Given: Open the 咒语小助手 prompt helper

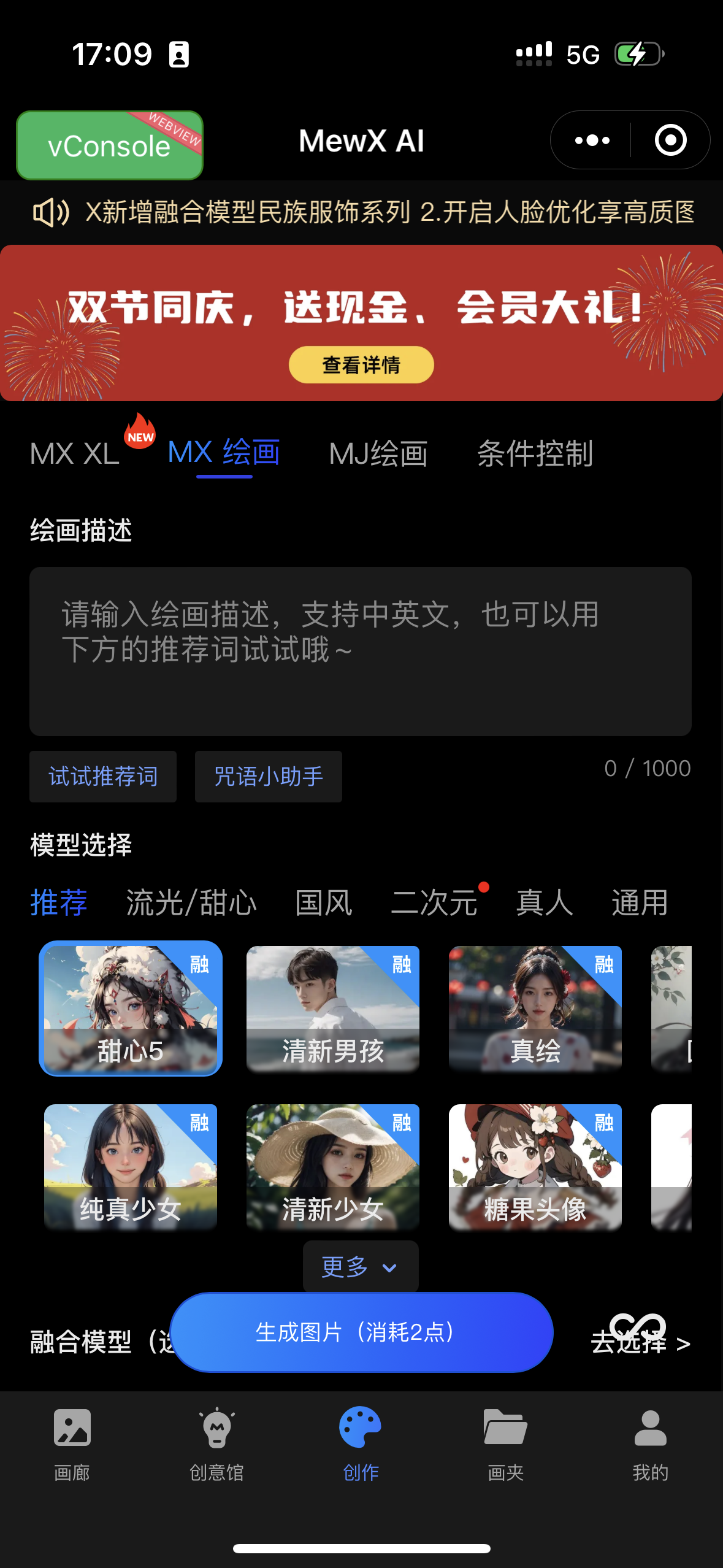Looking at the screenshot, I should pos(269,777).
